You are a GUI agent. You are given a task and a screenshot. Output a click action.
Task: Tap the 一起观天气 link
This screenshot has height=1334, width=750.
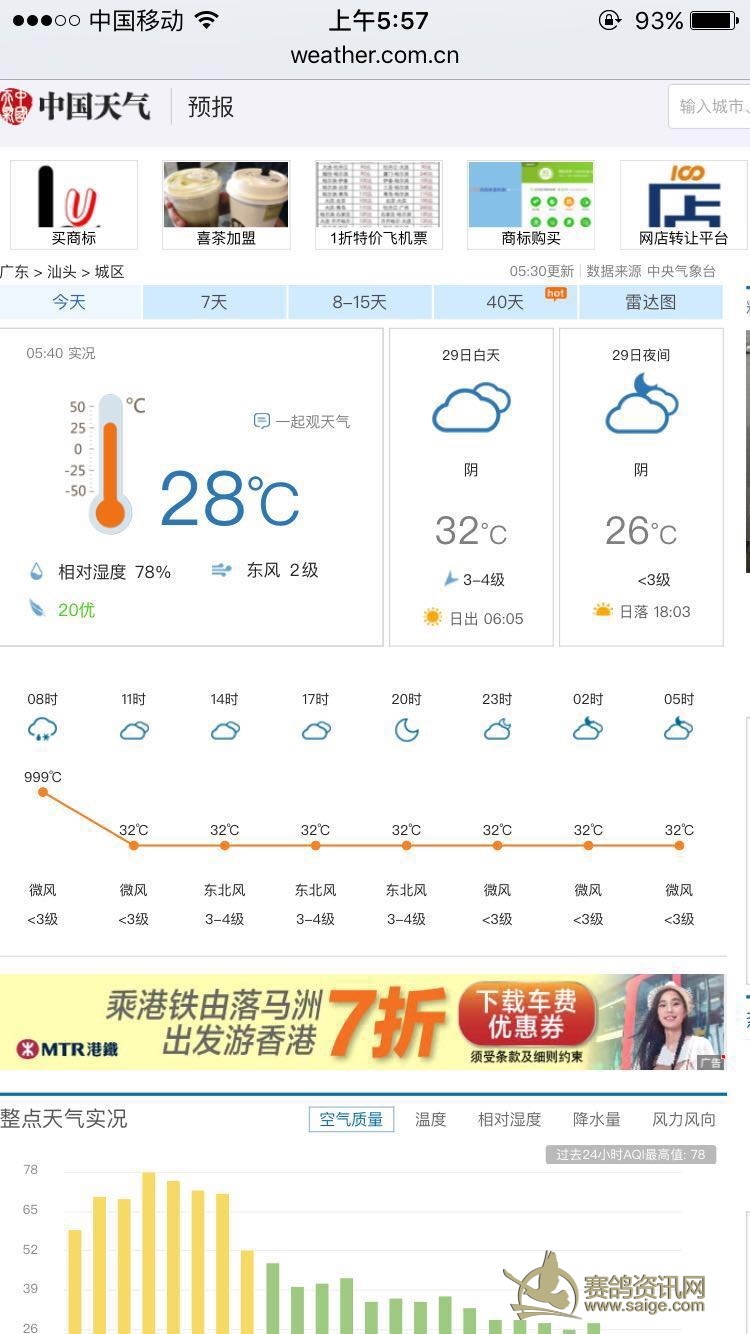pos(302,421)
